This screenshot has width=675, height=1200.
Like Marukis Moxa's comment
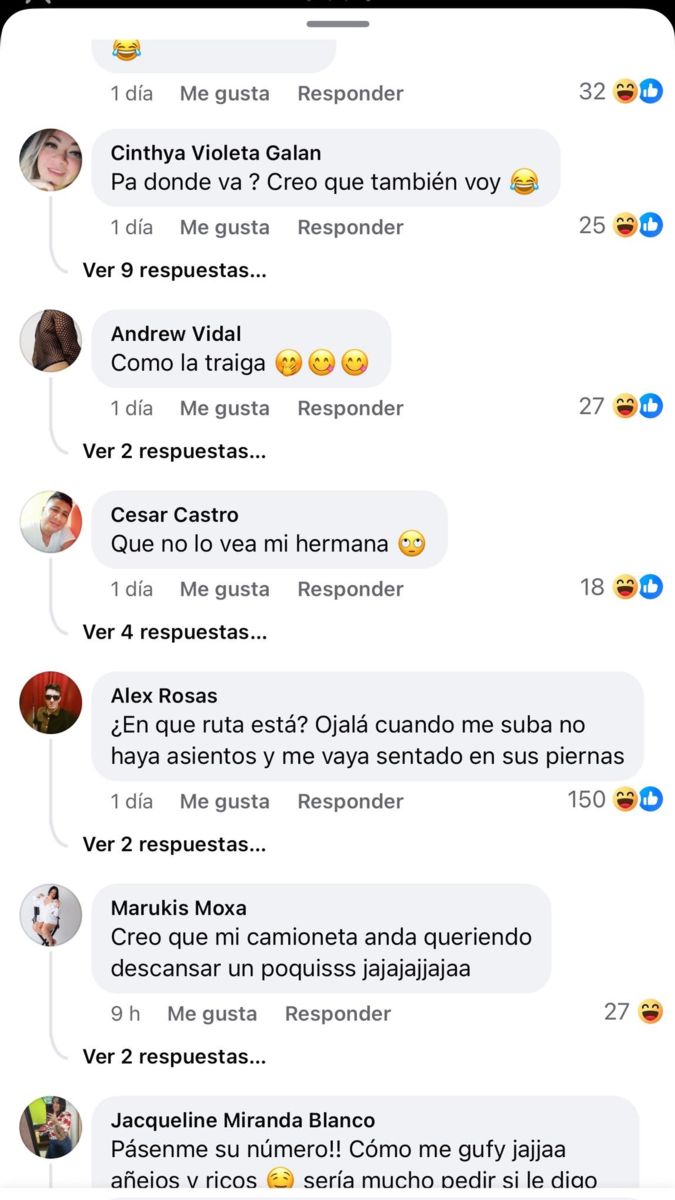(211, 1013)
